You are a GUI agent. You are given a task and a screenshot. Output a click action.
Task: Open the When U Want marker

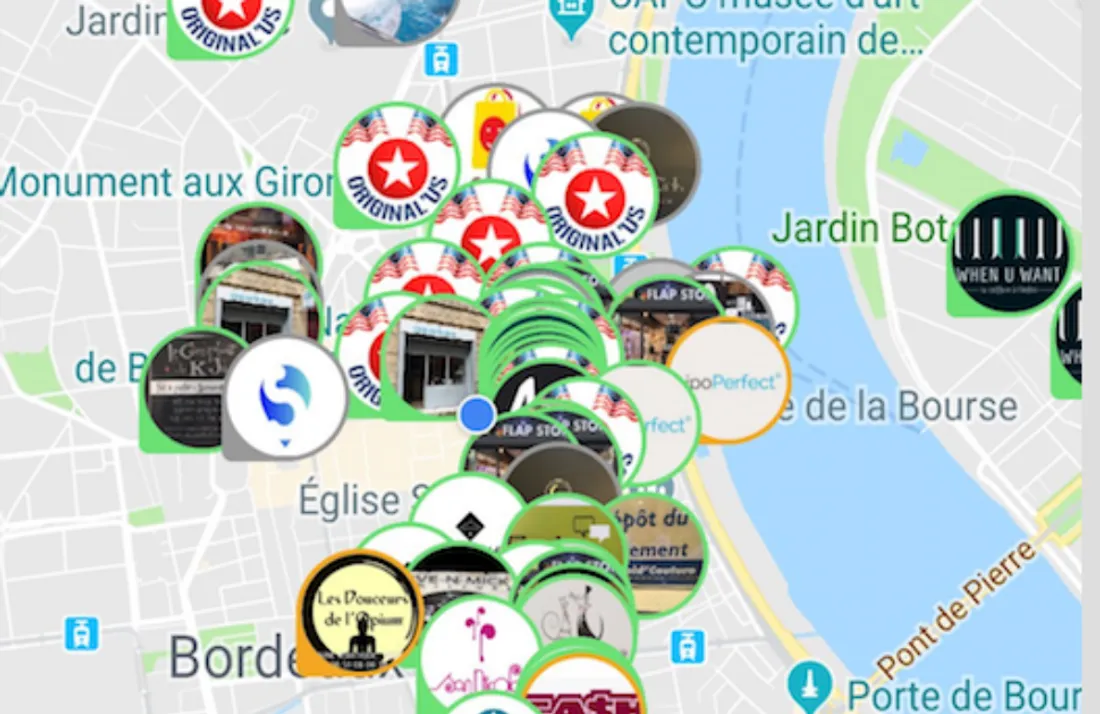pyautogui.click(x=1009, y=255)
